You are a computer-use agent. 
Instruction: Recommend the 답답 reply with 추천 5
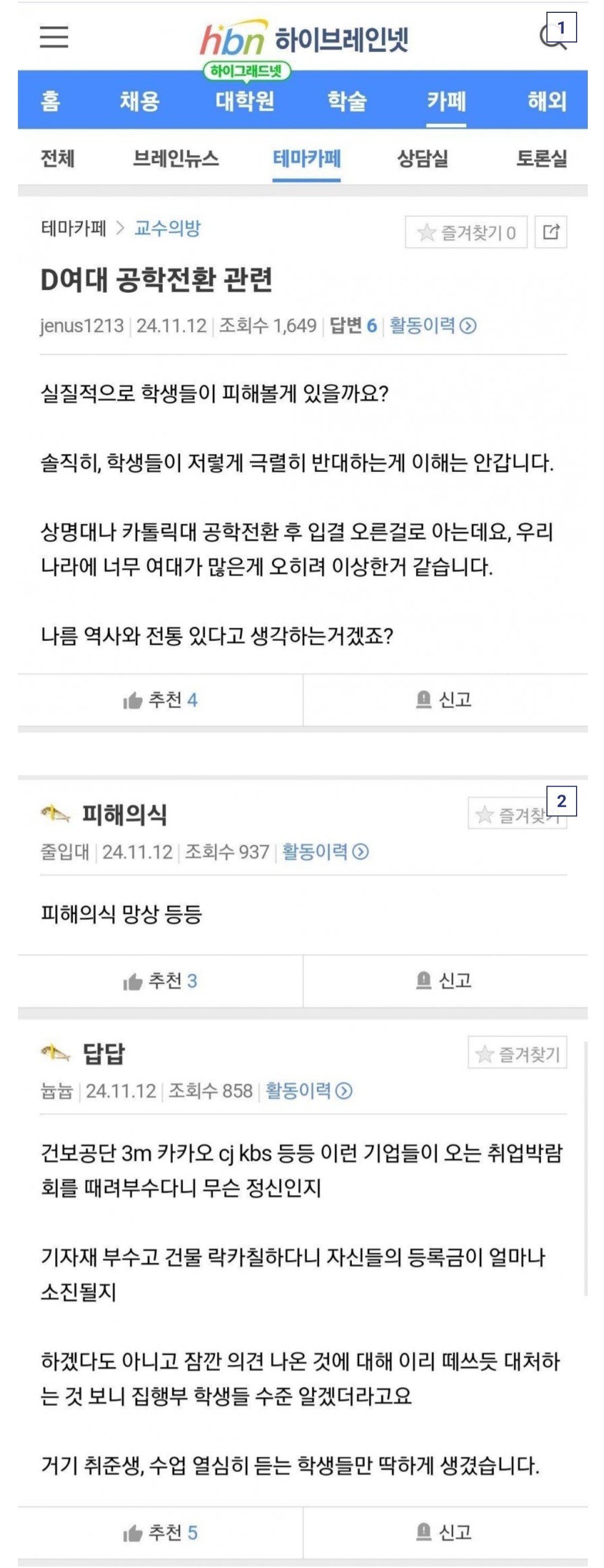point(160,1532)
